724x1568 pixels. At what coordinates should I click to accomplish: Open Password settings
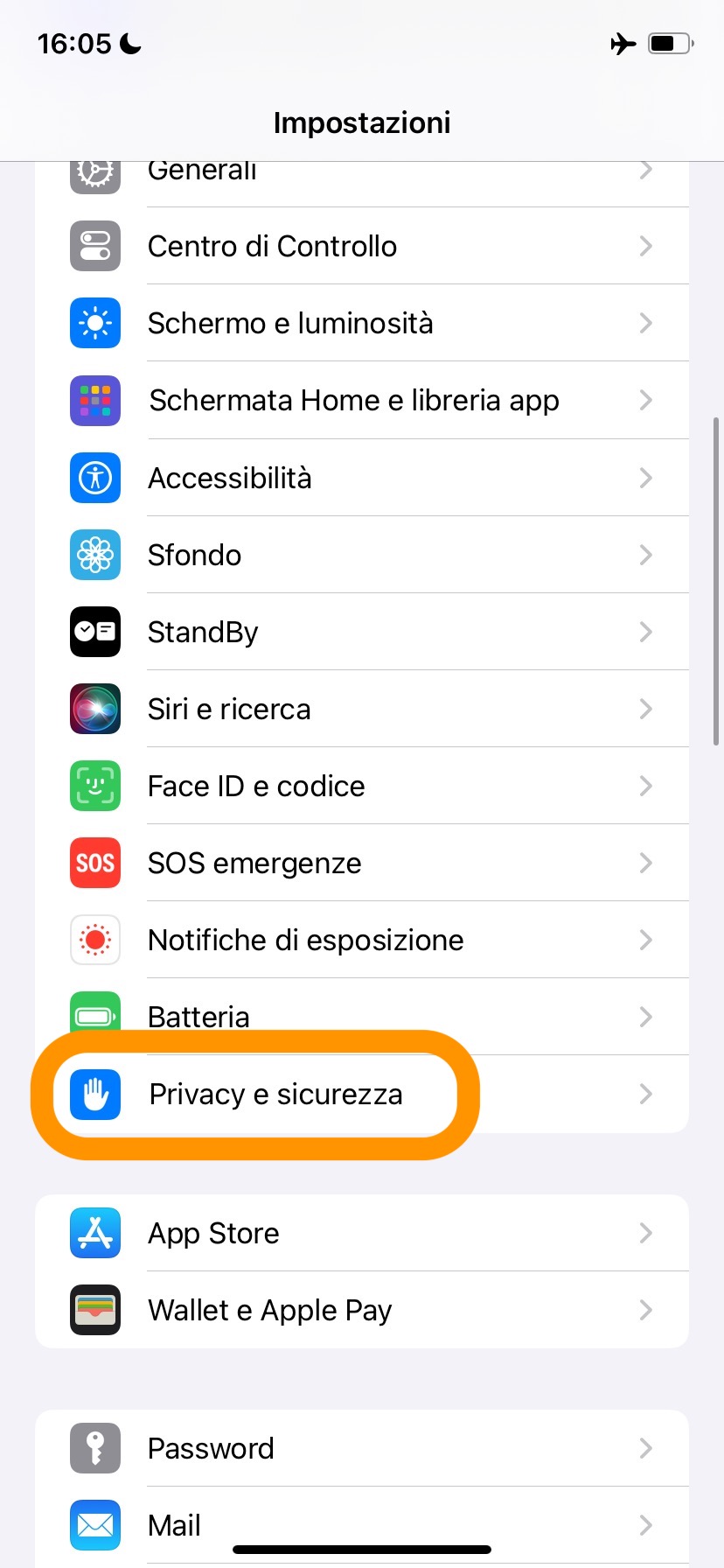(x=360, y=1448)
